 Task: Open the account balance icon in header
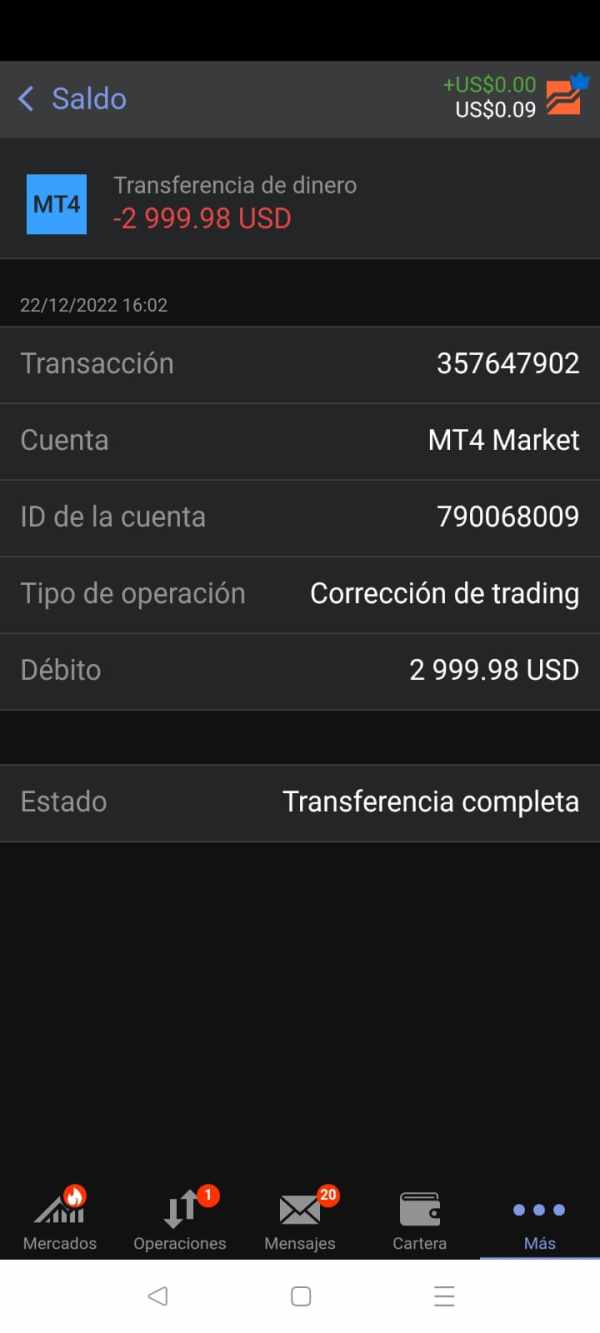coord(564,97)
